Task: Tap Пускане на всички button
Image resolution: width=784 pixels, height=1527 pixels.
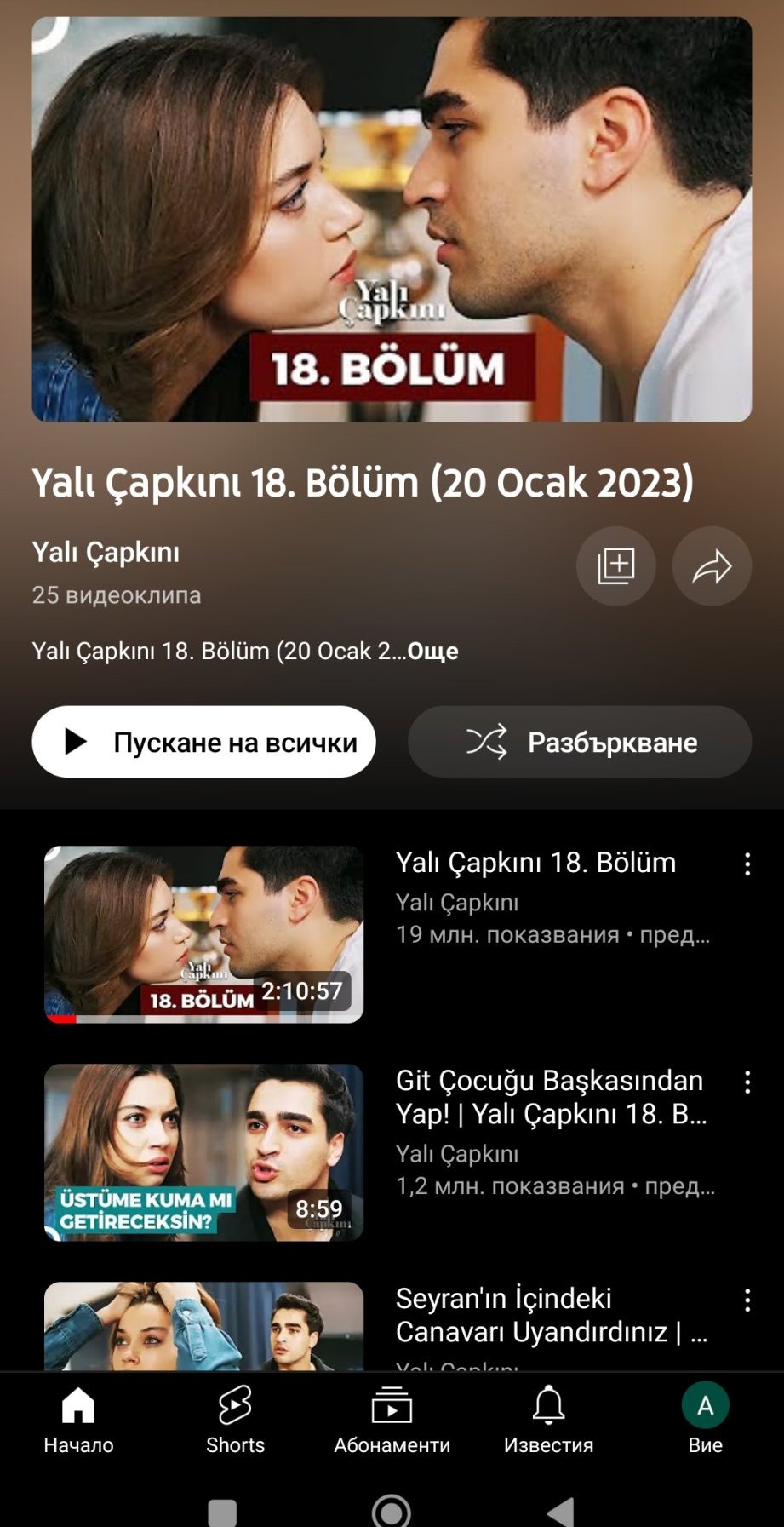Action: [203, 742]
